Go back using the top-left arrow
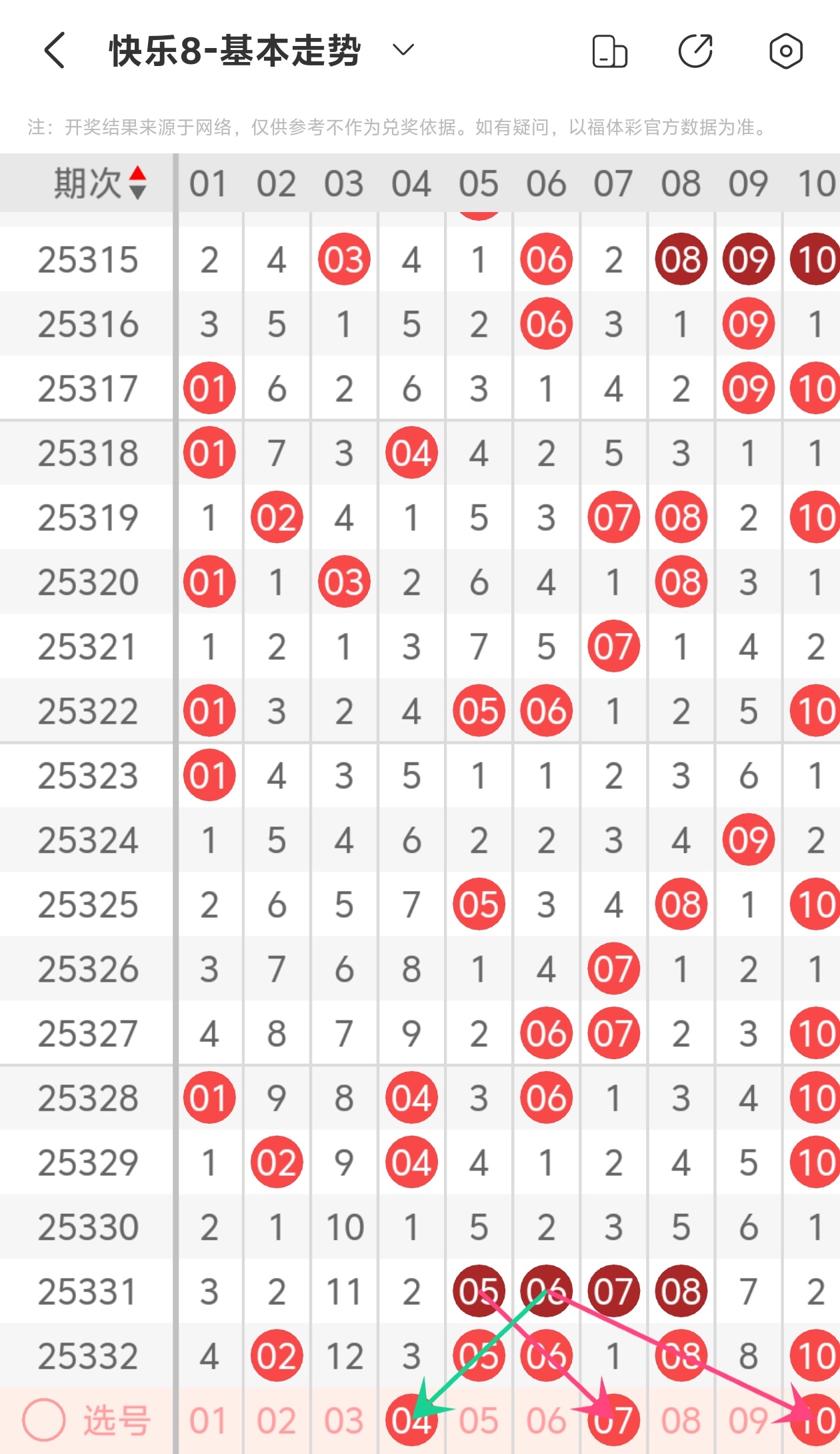This screenshot has width=840, height=1454. coord(55,51)
